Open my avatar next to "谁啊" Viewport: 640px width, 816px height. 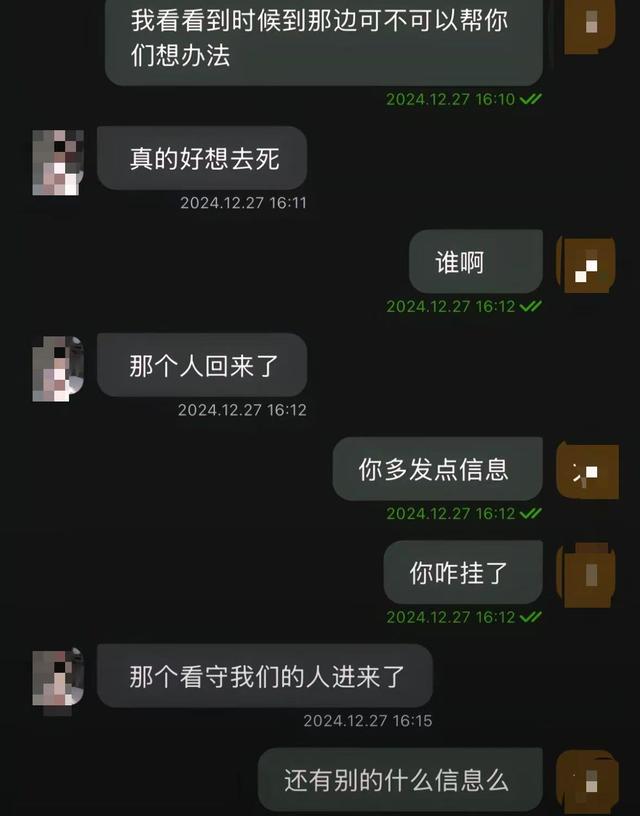coord(589,265)
